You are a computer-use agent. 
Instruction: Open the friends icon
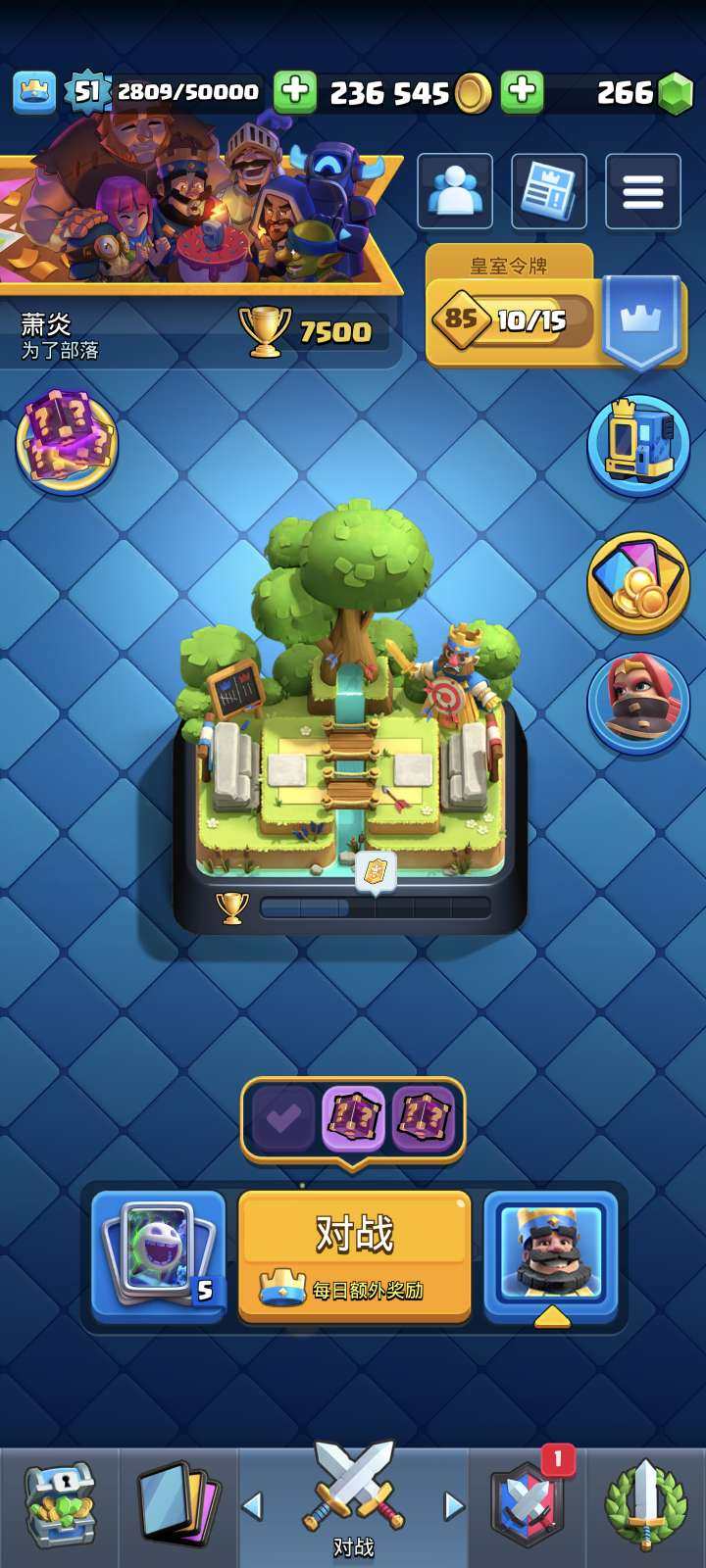pos(455,191)
